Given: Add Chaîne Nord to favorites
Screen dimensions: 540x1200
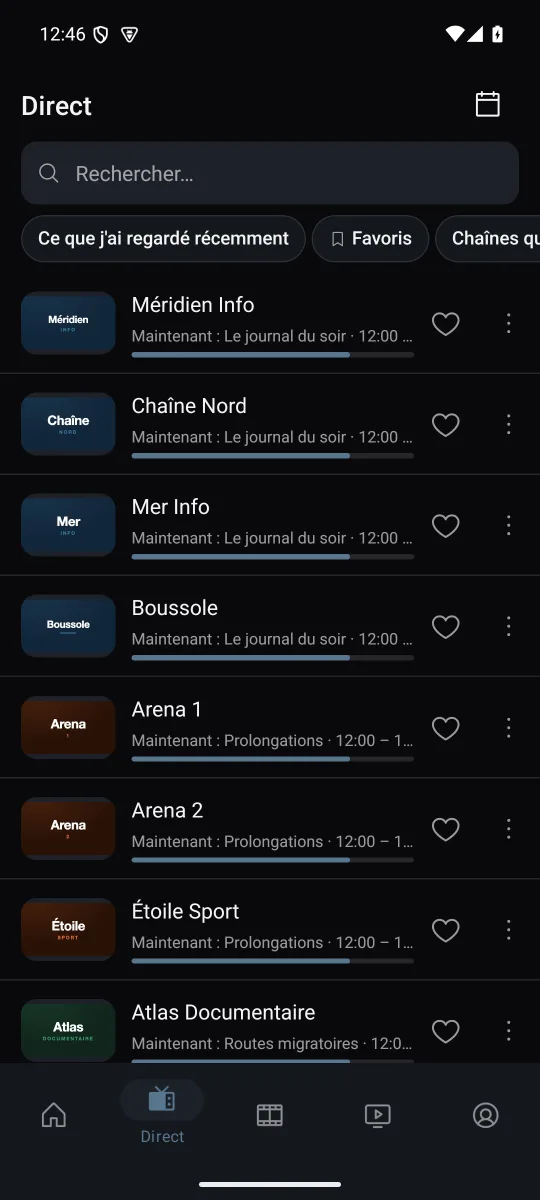Looking at the screenshot, I should tap(445, 424).
